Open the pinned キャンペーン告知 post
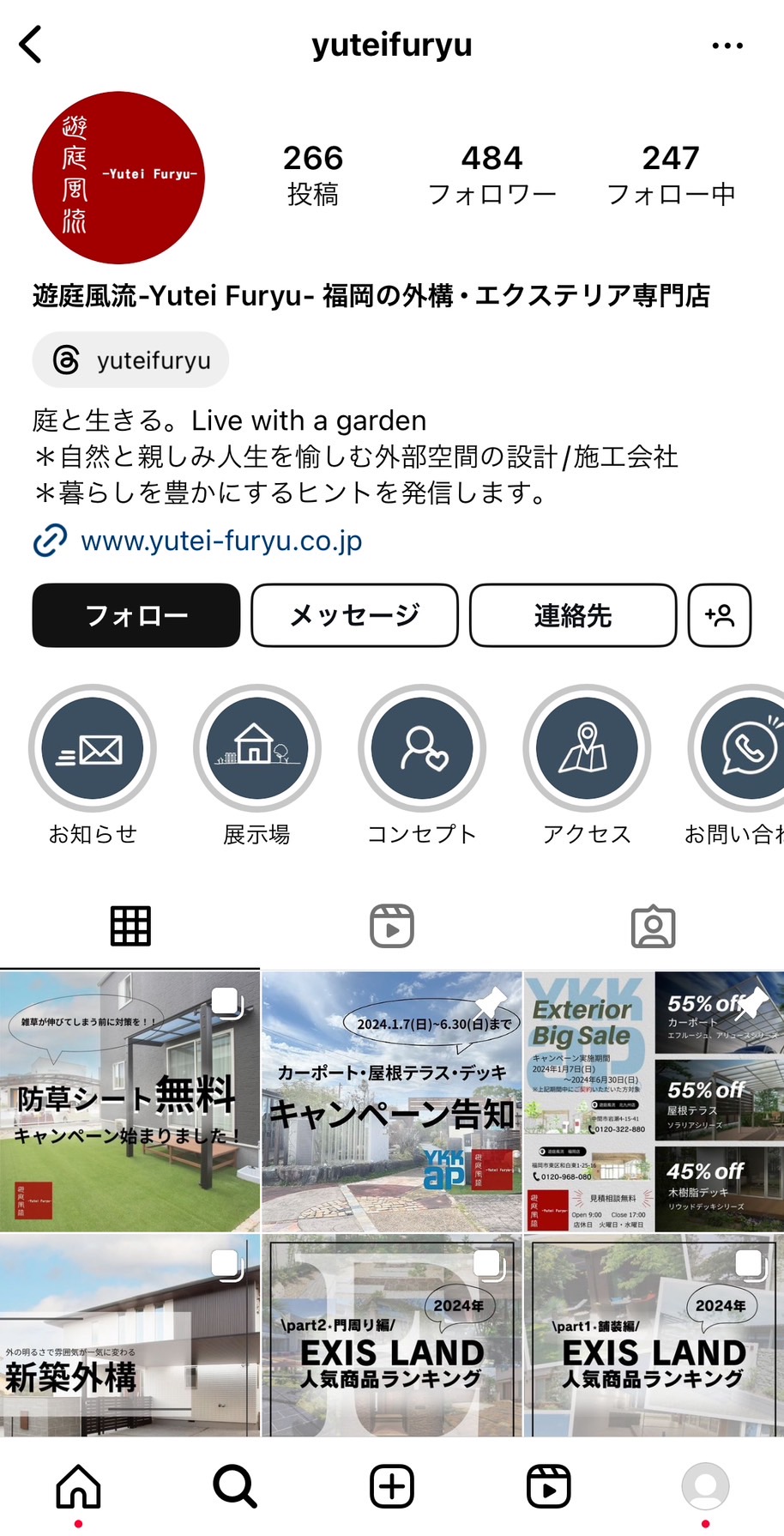Image resolution: width=784 pixels, height=1536 pixels. point(392,1102)
